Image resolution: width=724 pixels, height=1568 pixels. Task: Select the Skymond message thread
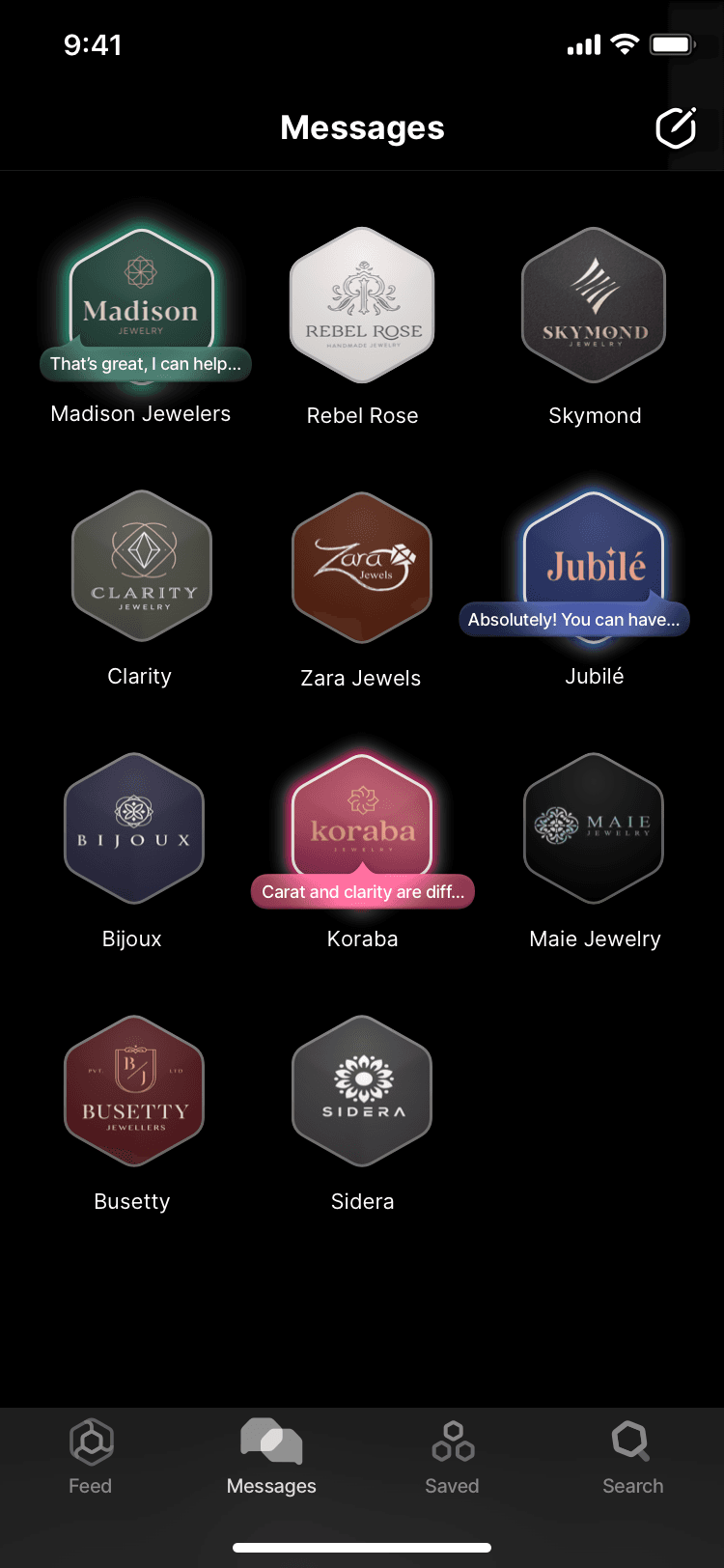pyautogui.click(x=594, y=305)
